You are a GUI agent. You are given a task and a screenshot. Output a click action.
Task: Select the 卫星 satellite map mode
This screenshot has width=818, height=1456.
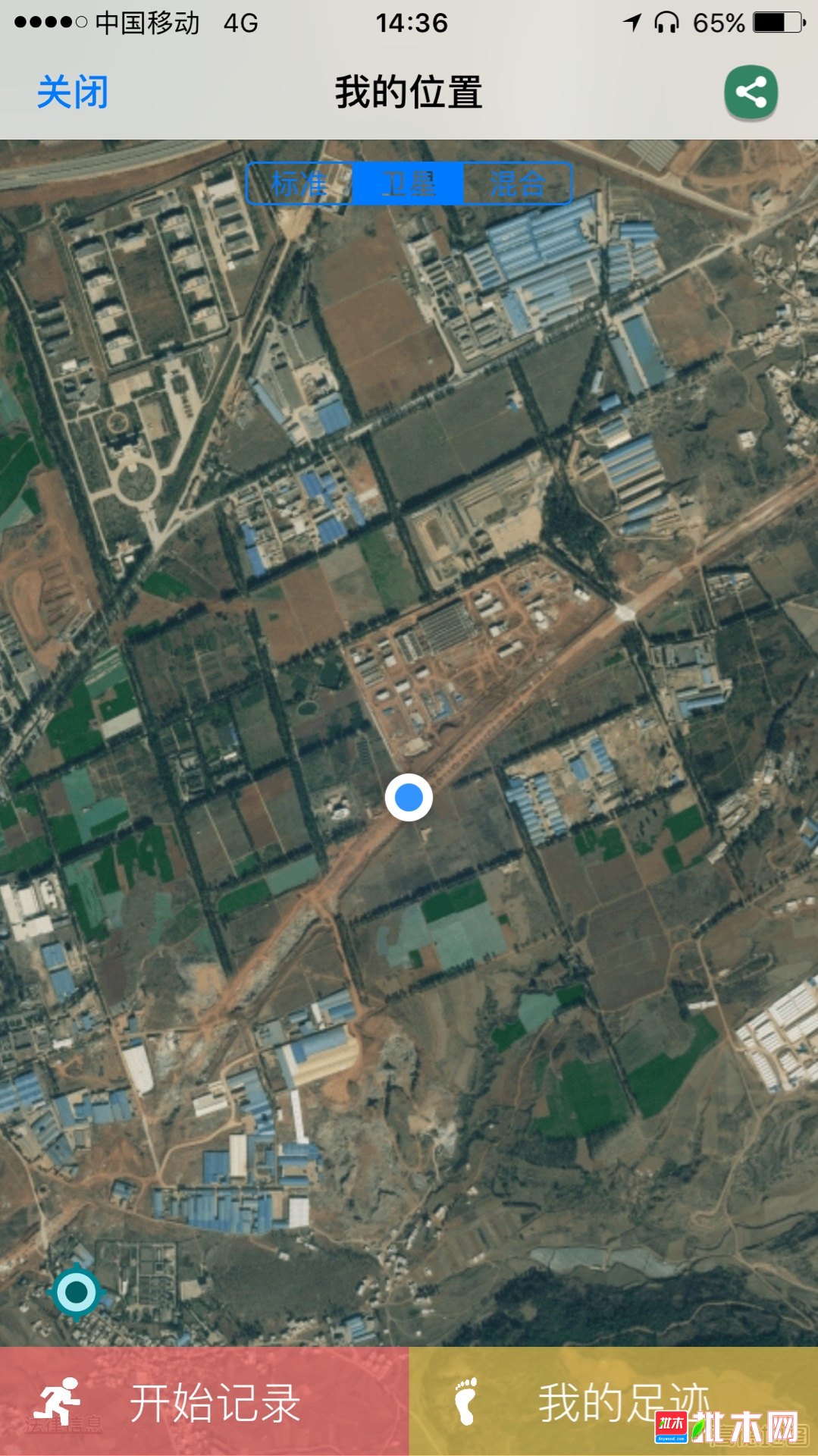[x=408, y=184]
